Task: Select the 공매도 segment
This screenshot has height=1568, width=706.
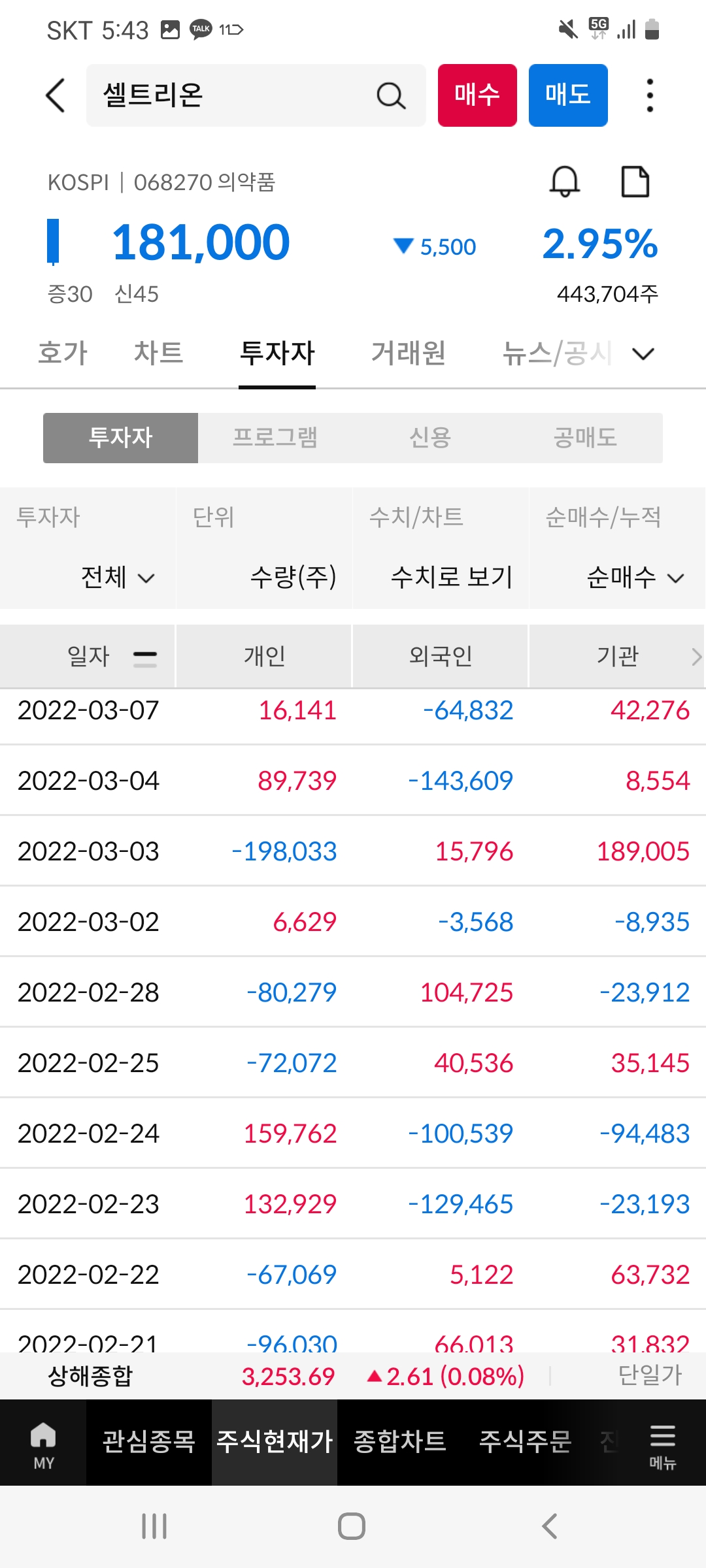Action: click(585, 438)
